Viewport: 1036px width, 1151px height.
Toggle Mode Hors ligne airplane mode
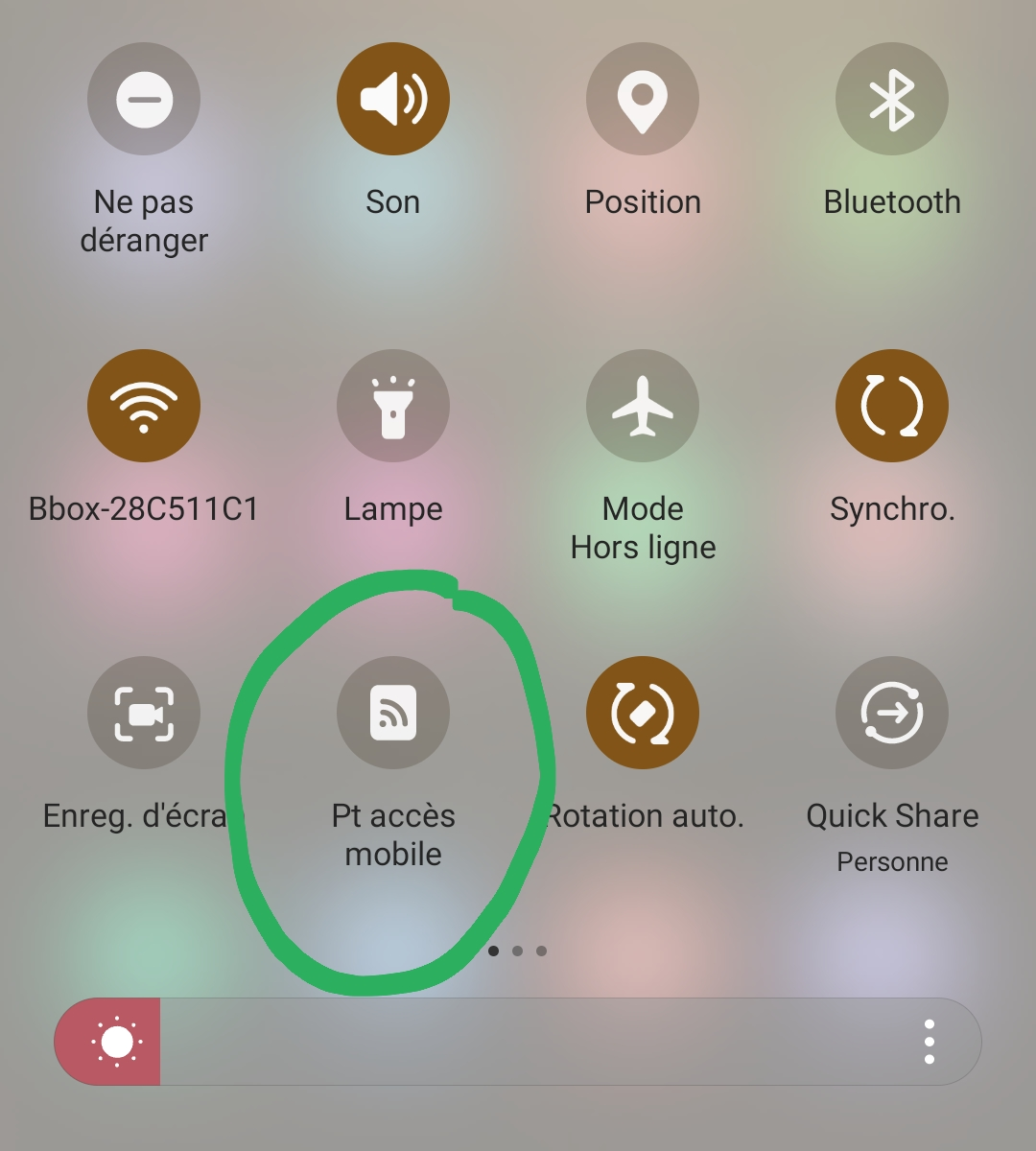643,406
